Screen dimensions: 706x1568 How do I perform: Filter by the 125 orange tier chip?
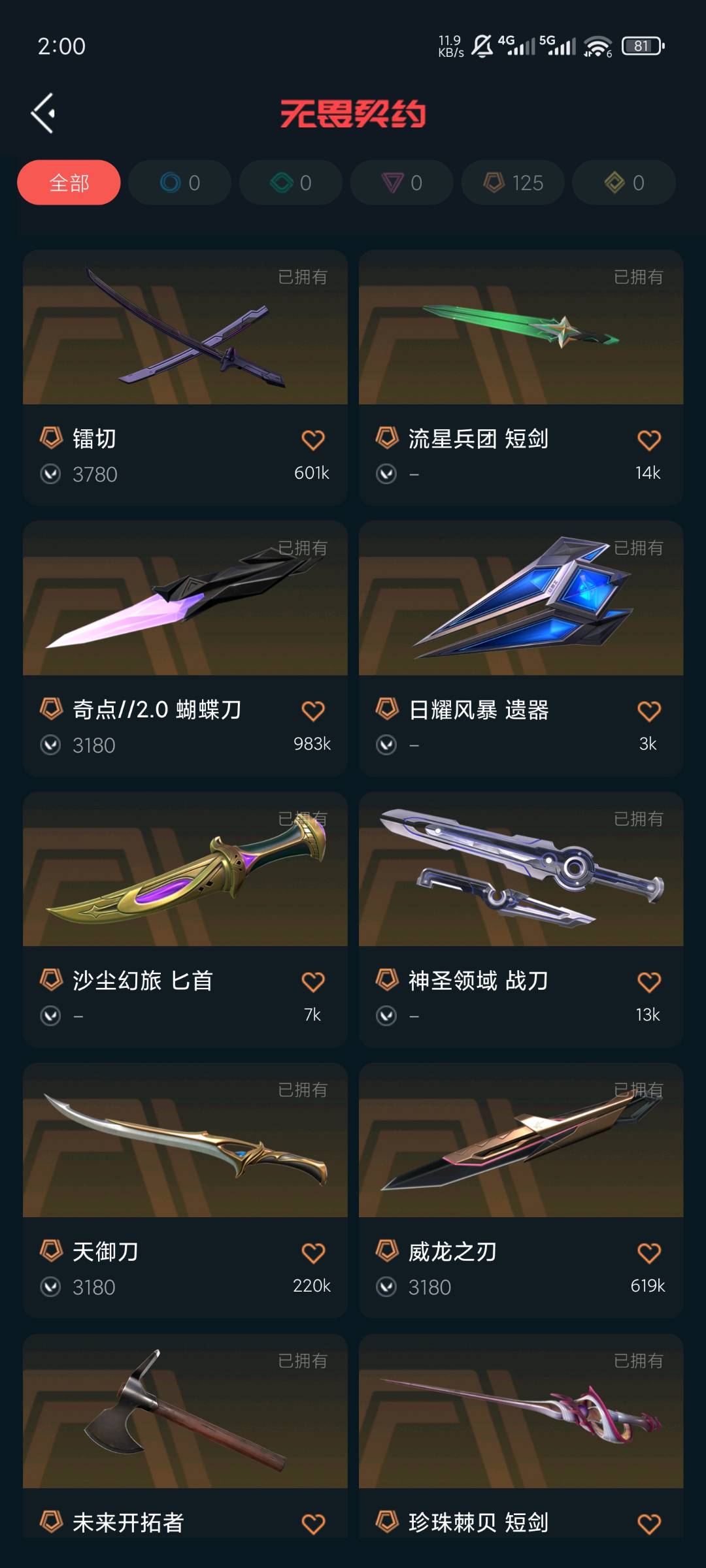coord(513,182)
